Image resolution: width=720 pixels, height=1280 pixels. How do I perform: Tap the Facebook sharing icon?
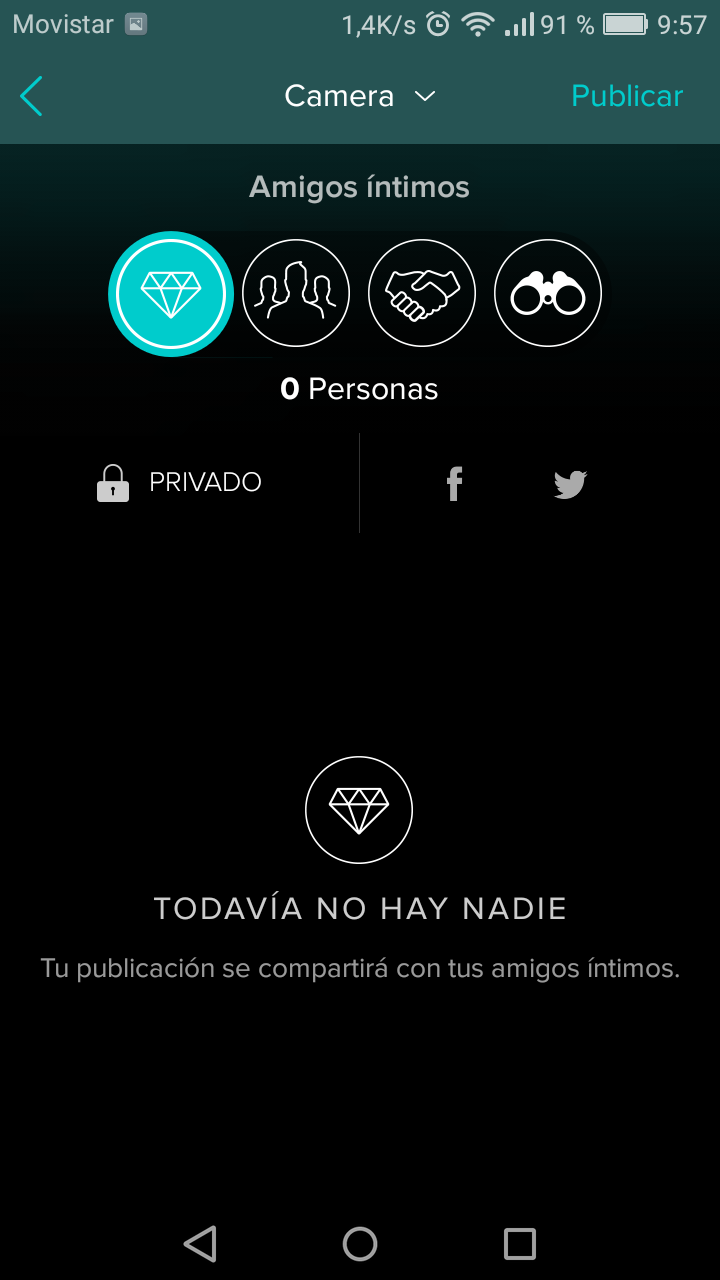[454, 483]
